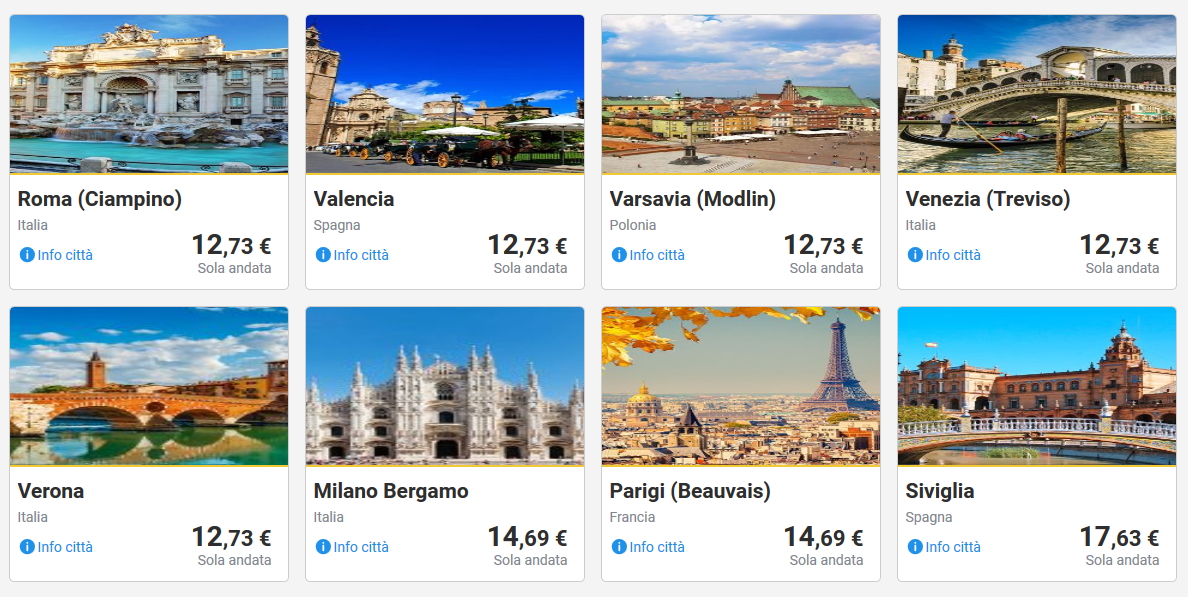View Info città for Parigi (Beauvais)

tap(649, 547)
